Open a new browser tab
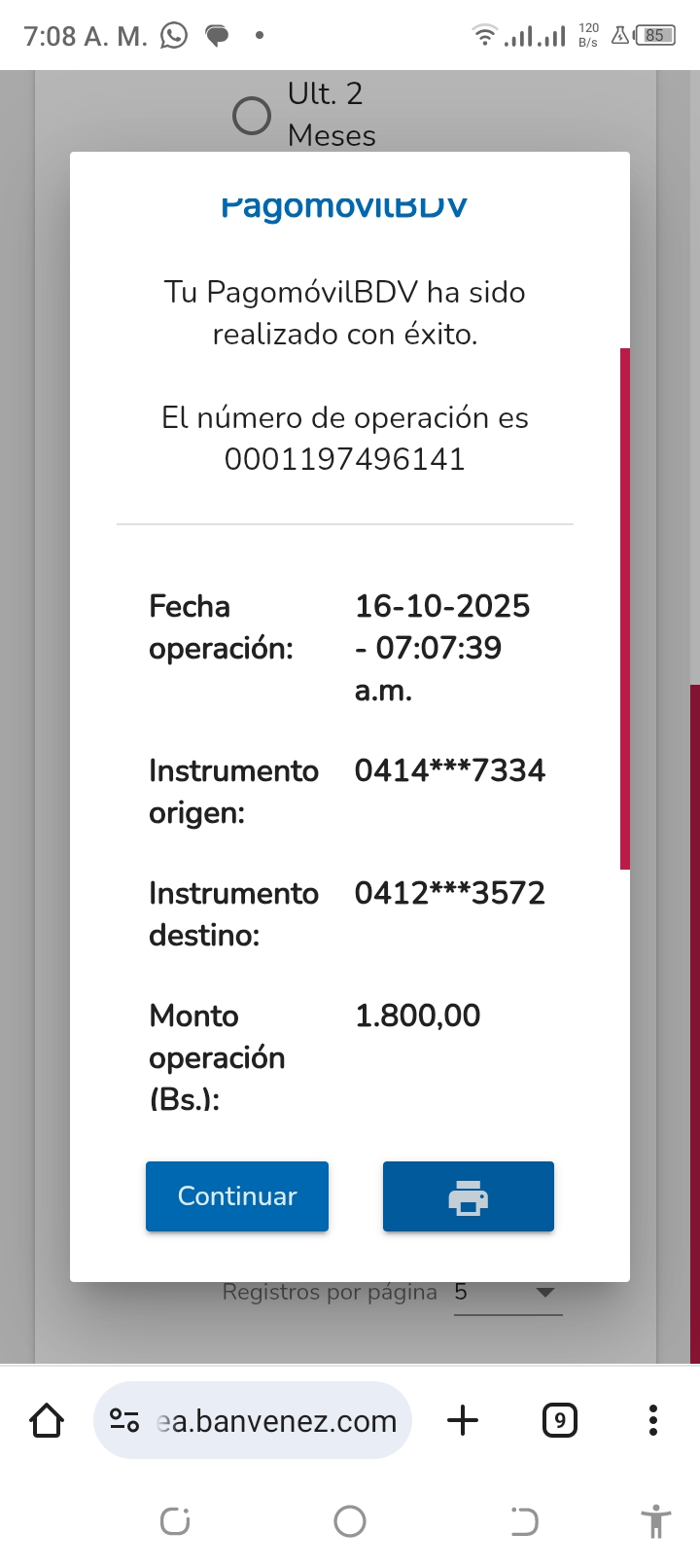 pyautogui.click(x=463, y=1421)
